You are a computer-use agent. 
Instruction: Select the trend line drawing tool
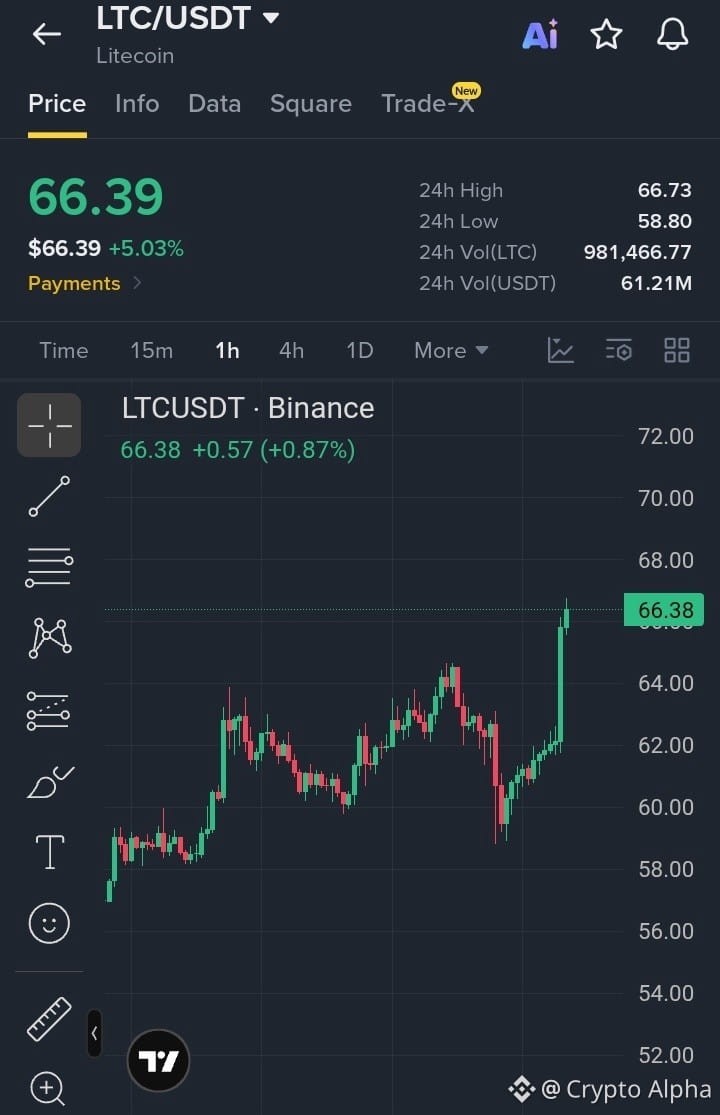click(49, 496)
